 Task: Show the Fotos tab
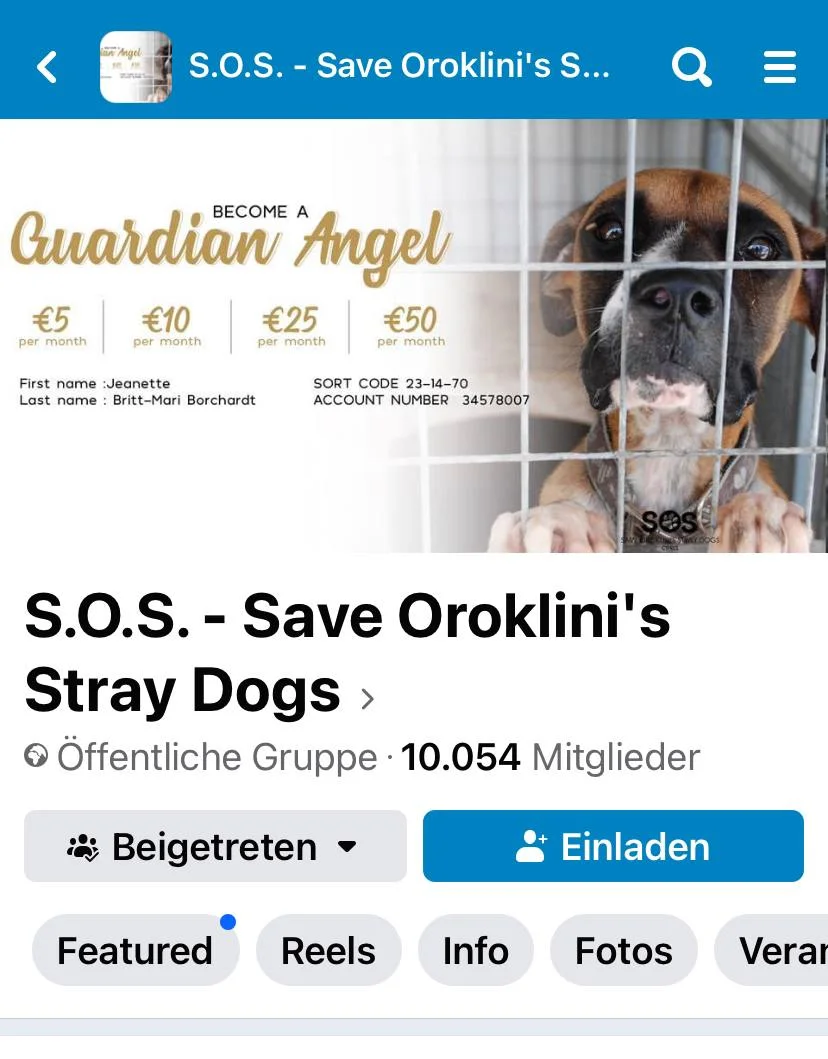point(623,950)
